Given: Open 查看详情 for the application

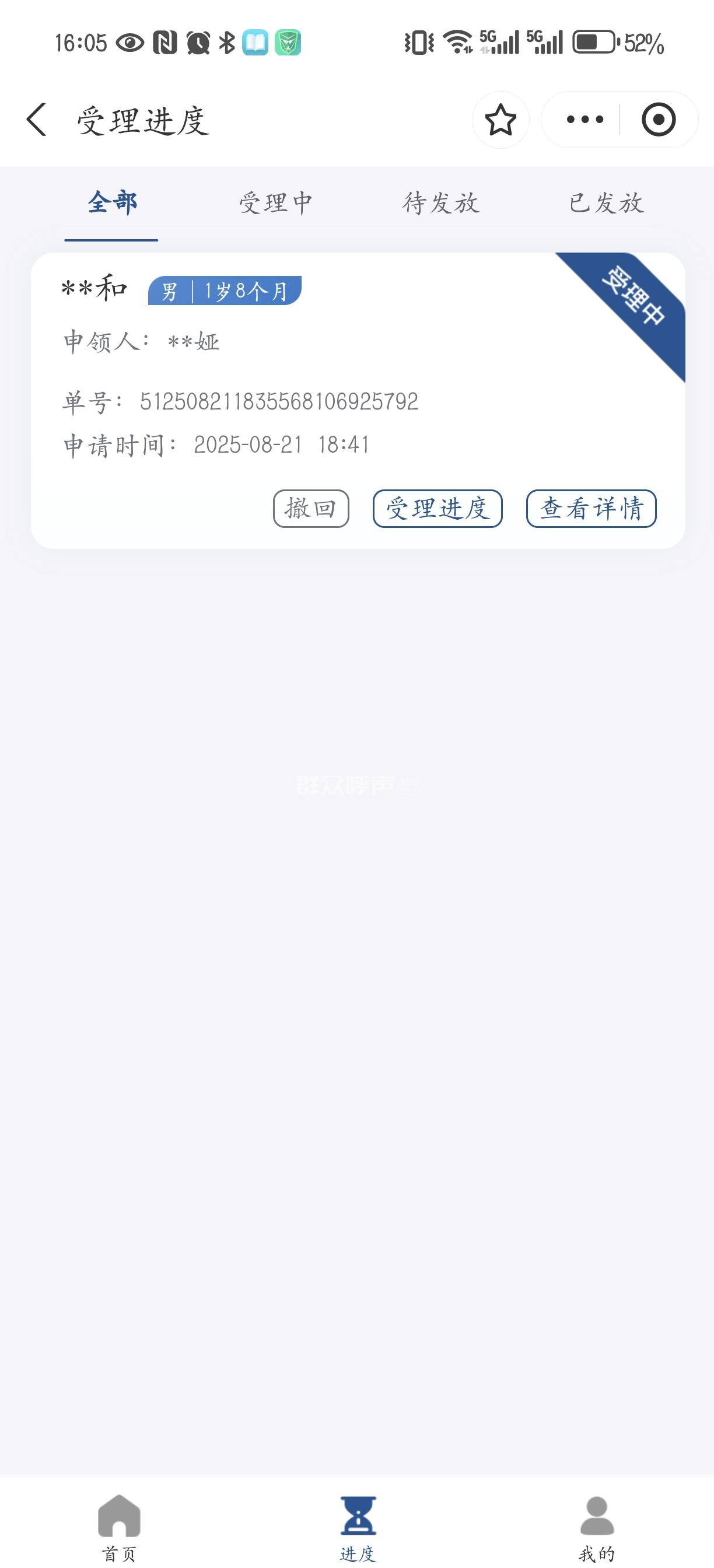Looking at the screenshot, I should click(x=591, y=508).
